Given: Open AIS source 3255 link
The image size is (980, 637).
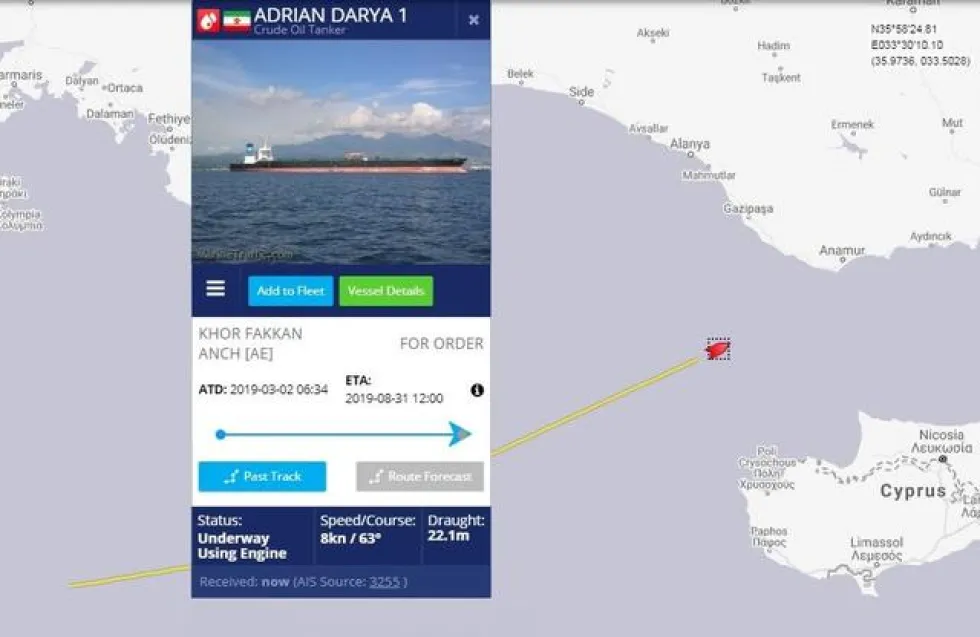Looking at the screenshot, I should 383,582.
